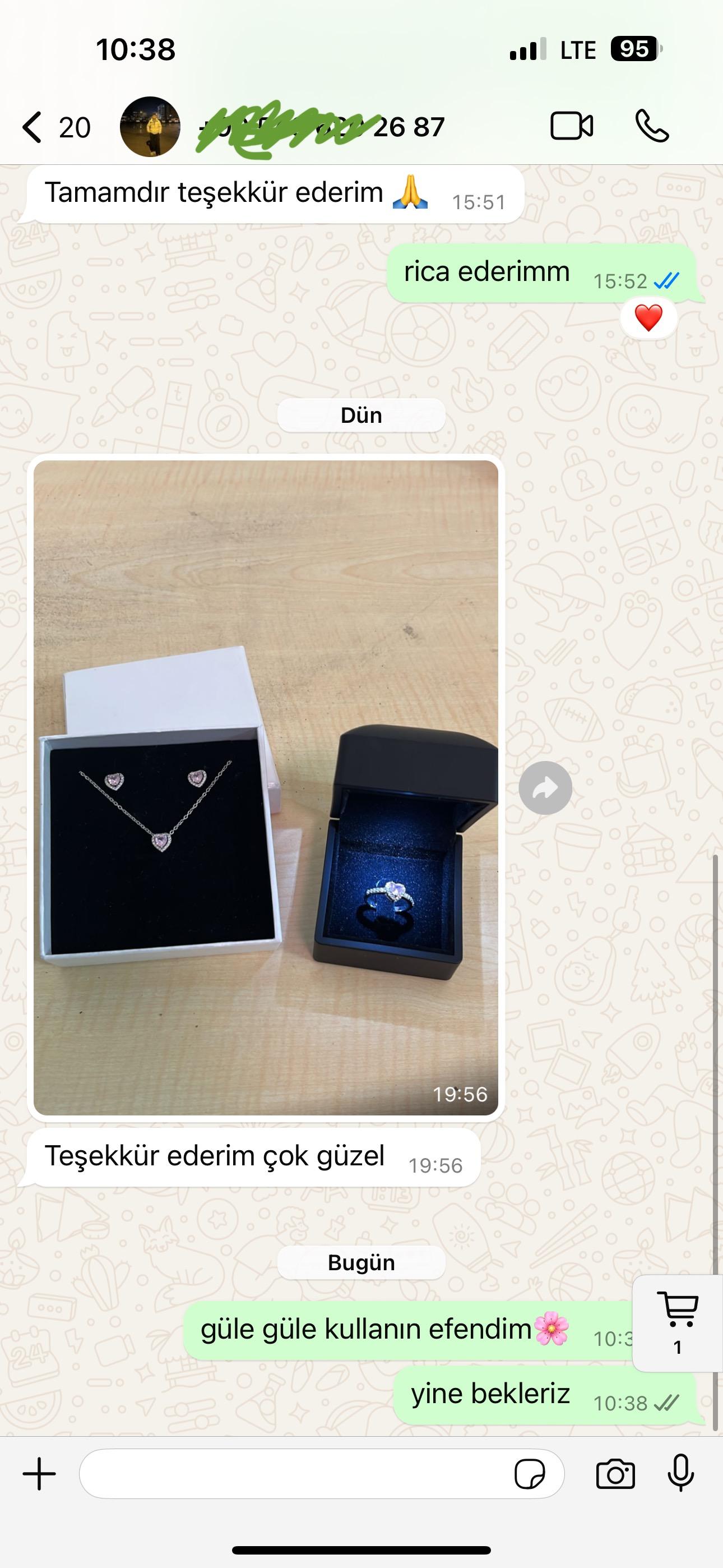Open the shopping cart with 1 item
The width and height of the screenshot is (723, 1568).
(x=678, y=1323)
